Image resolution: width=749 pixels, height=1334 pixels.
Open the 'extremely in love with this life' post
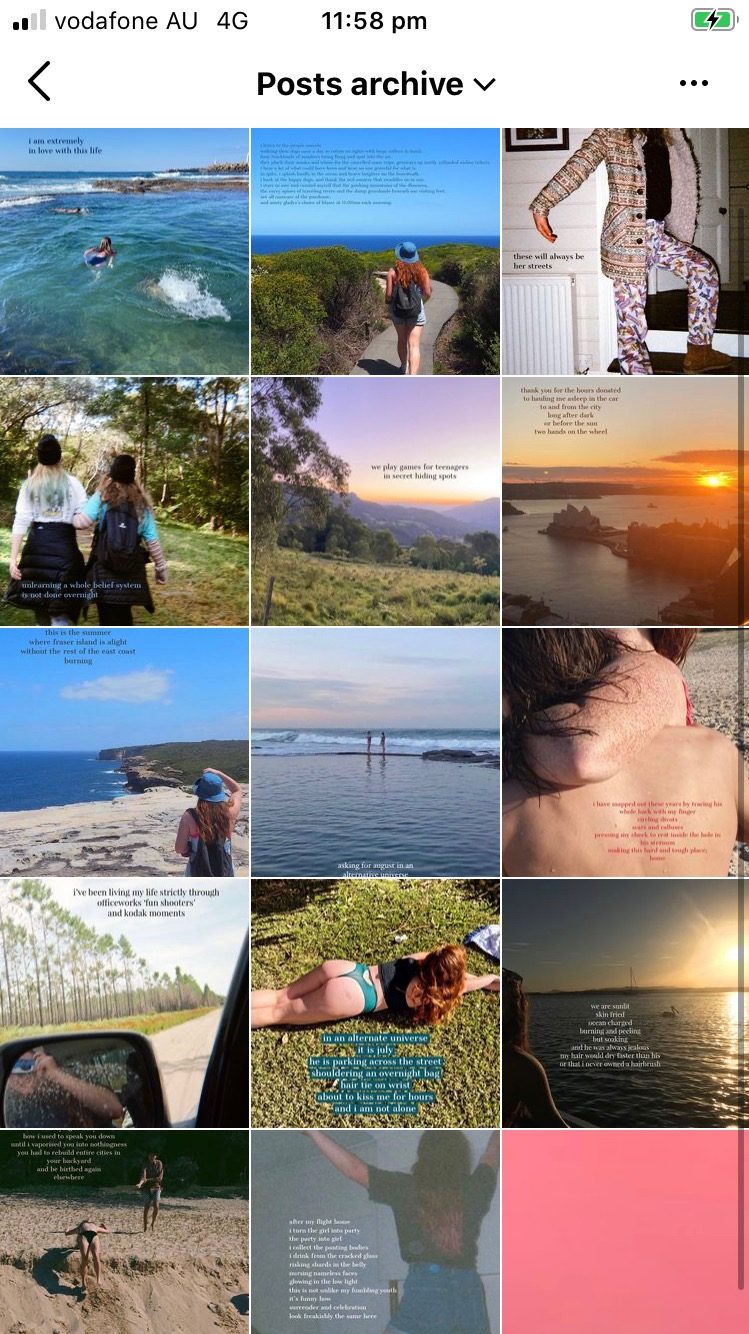tap(124, 251)
